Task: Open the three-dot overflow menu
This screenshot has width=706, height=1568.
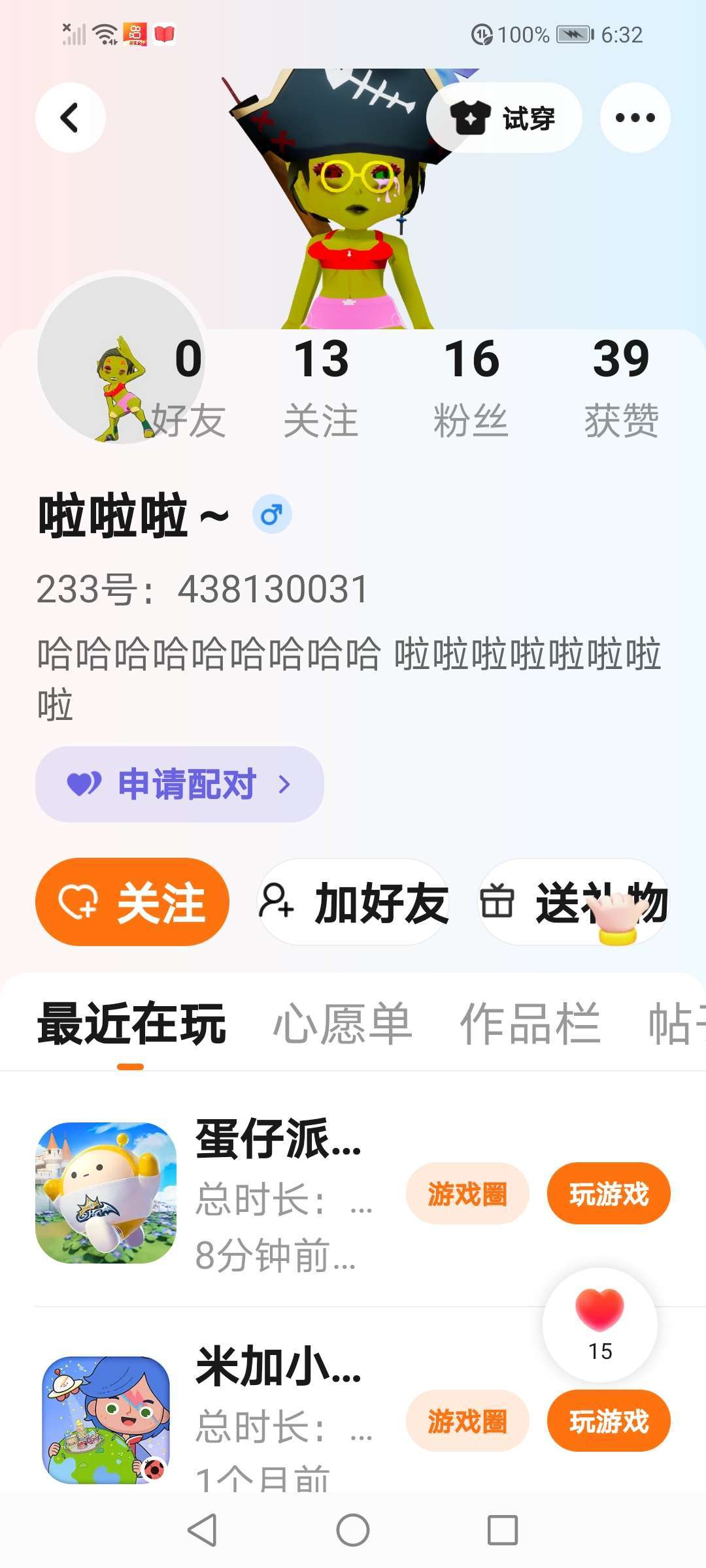Action: click(x=635, y=118)
